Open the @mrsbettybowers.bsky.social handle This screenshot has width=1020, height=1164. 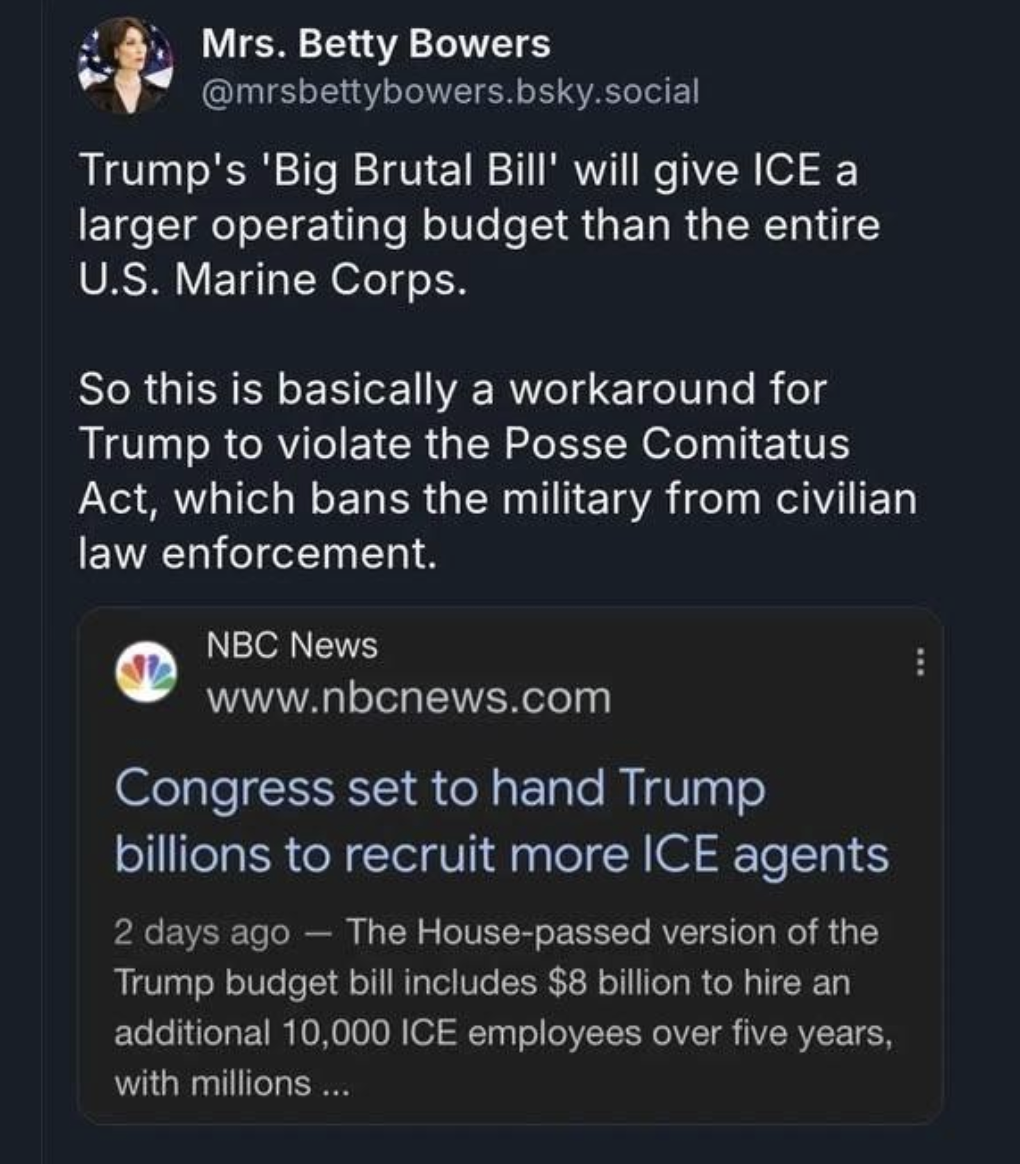coord(449,92)
